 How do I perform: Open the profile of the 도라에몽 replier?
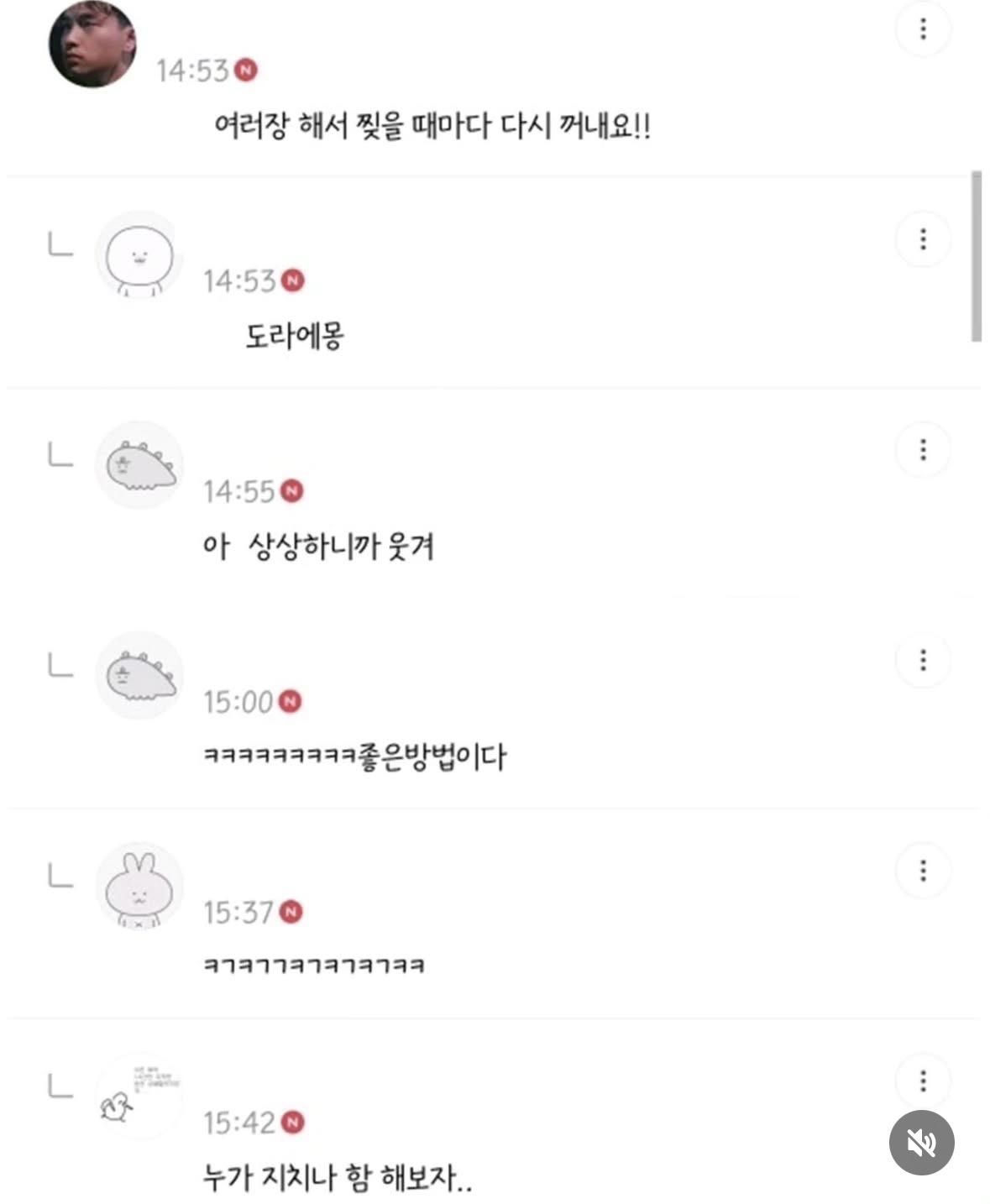139,255
